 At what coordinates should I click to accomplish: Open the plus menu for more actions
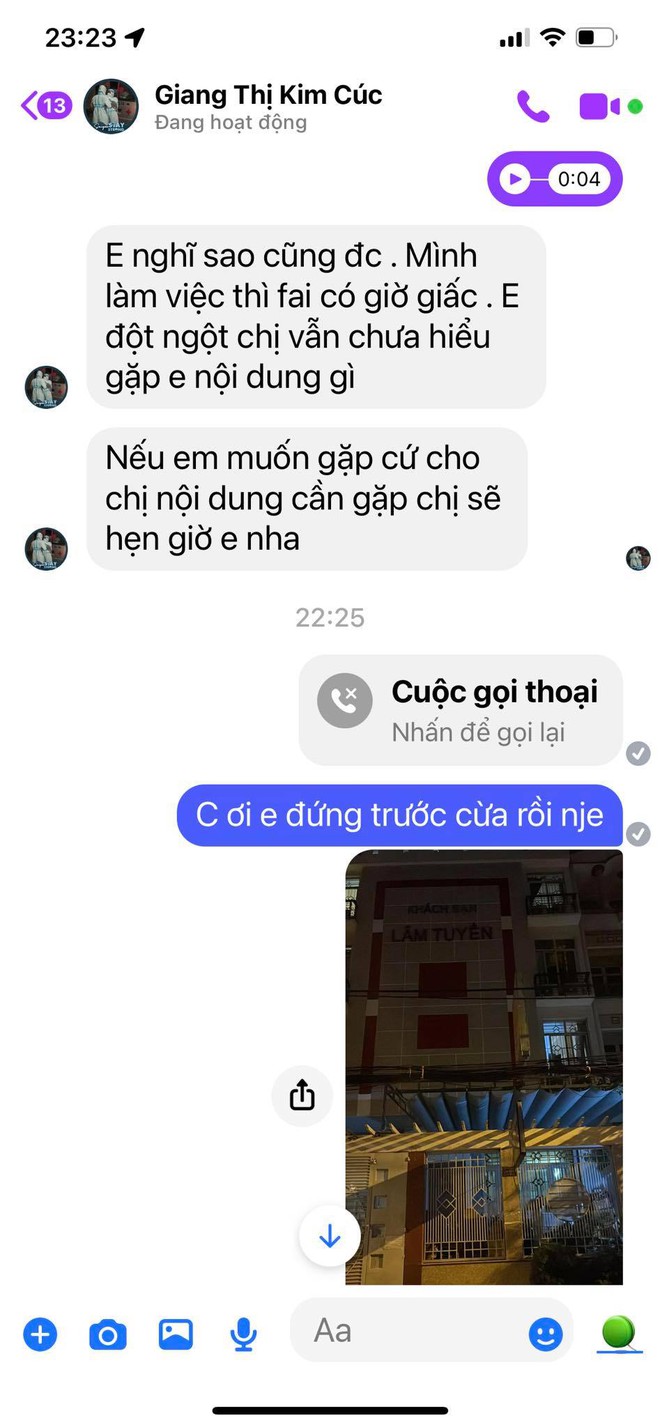coord(40,1333)
